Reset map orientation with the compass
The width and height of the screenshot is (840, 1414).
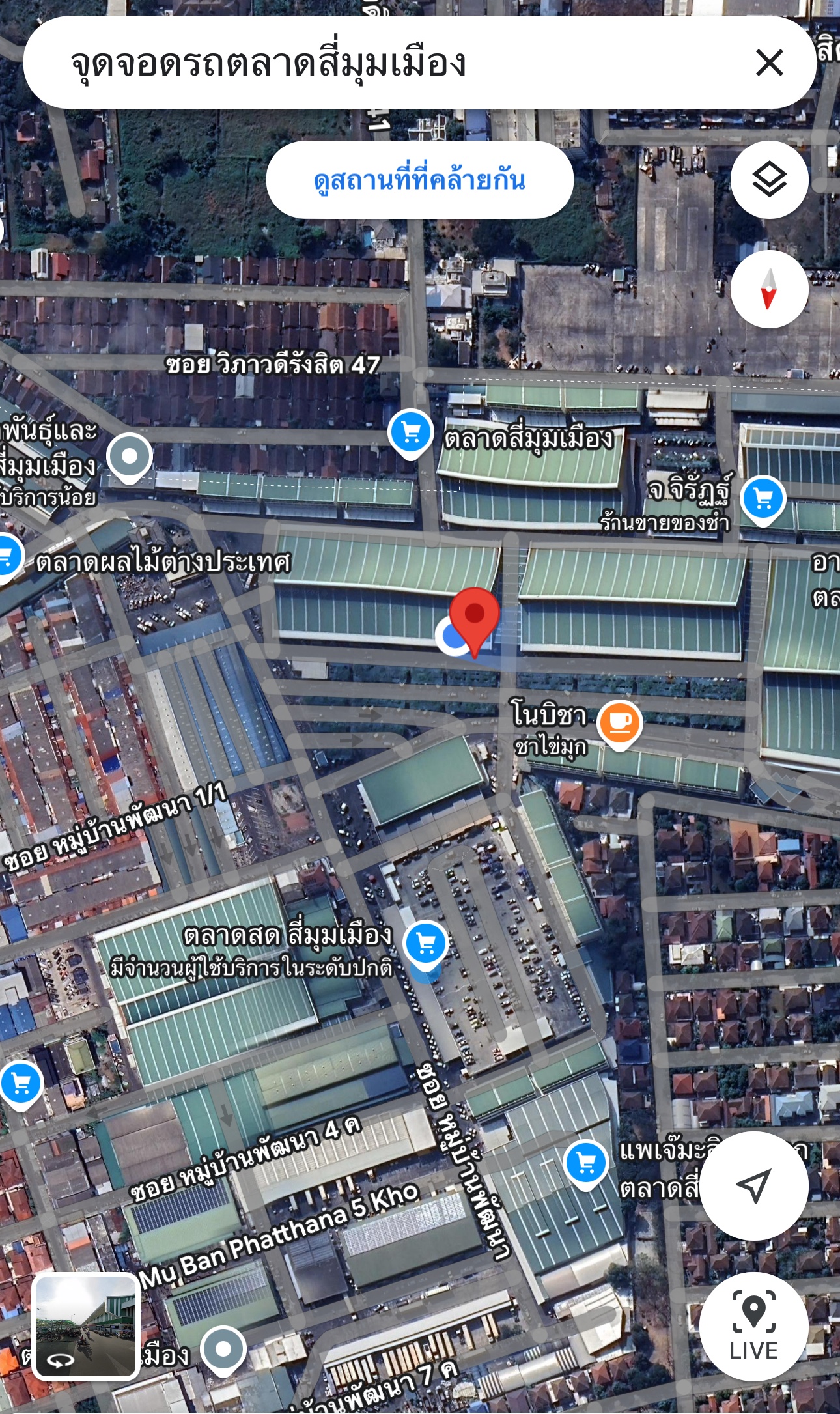tap(770, 289)
